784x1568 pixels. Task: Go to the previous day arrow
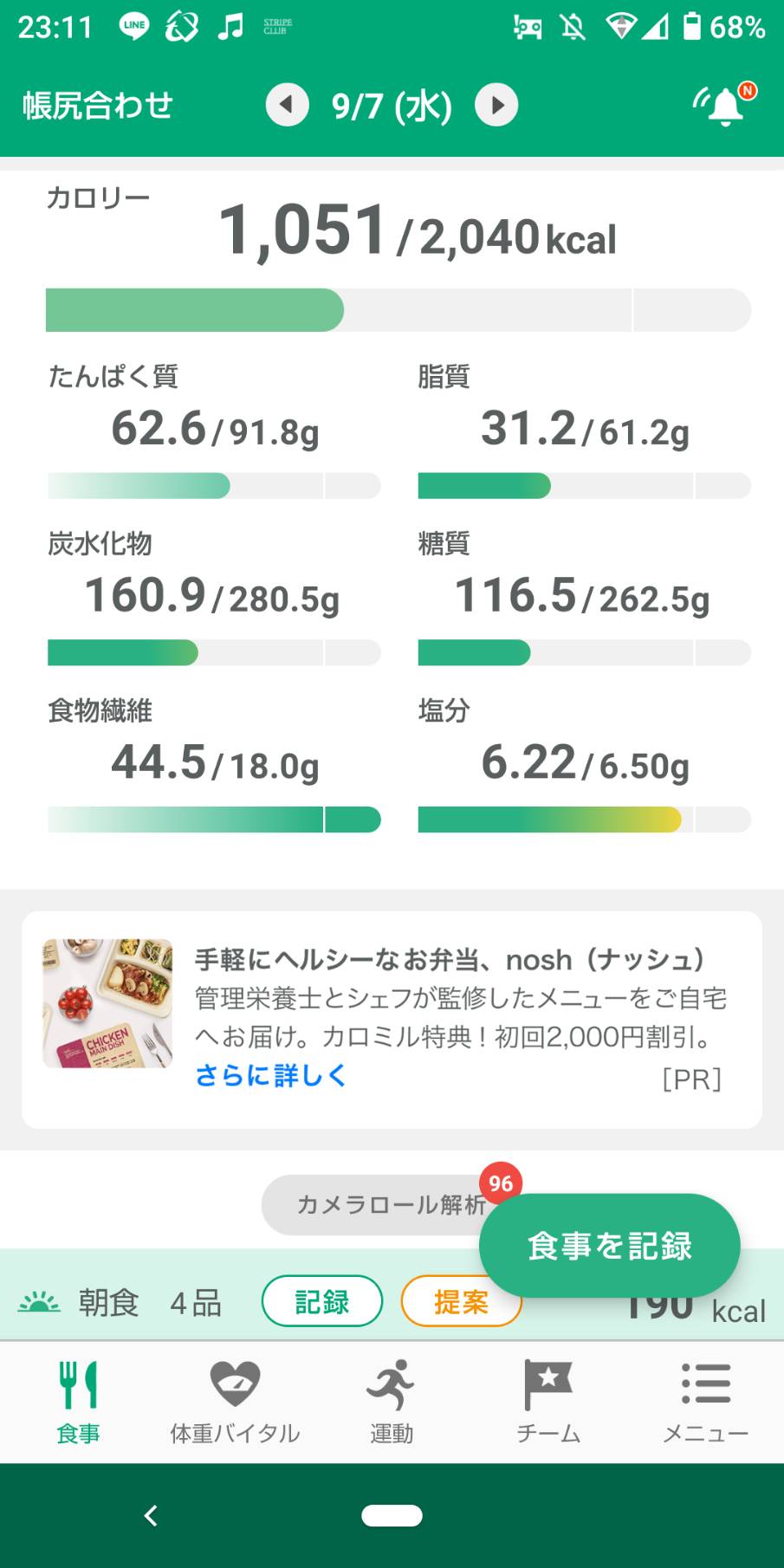pos(288,105)
